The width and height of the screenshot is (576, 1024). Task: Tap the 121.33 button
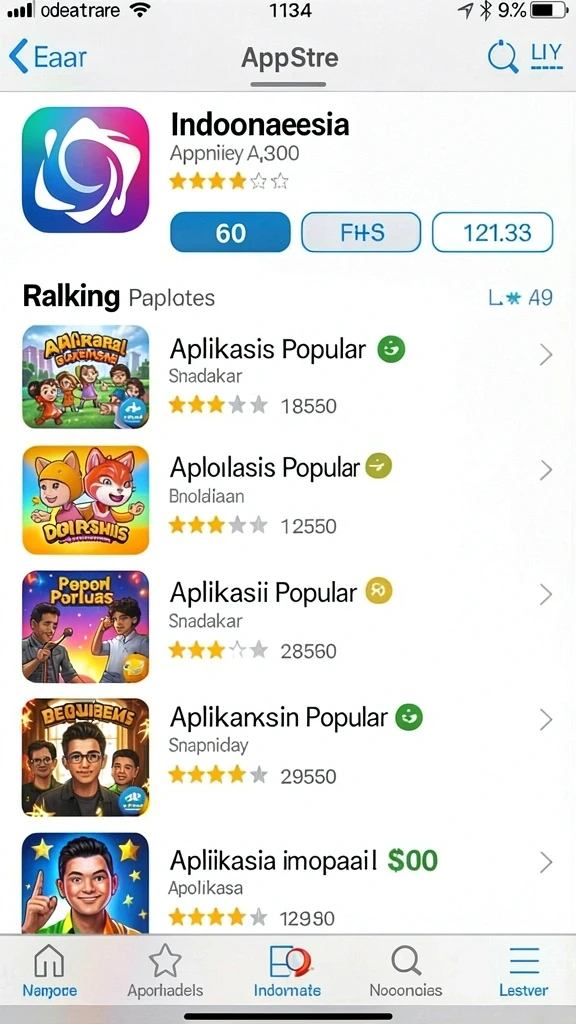(x=492, y=232)
